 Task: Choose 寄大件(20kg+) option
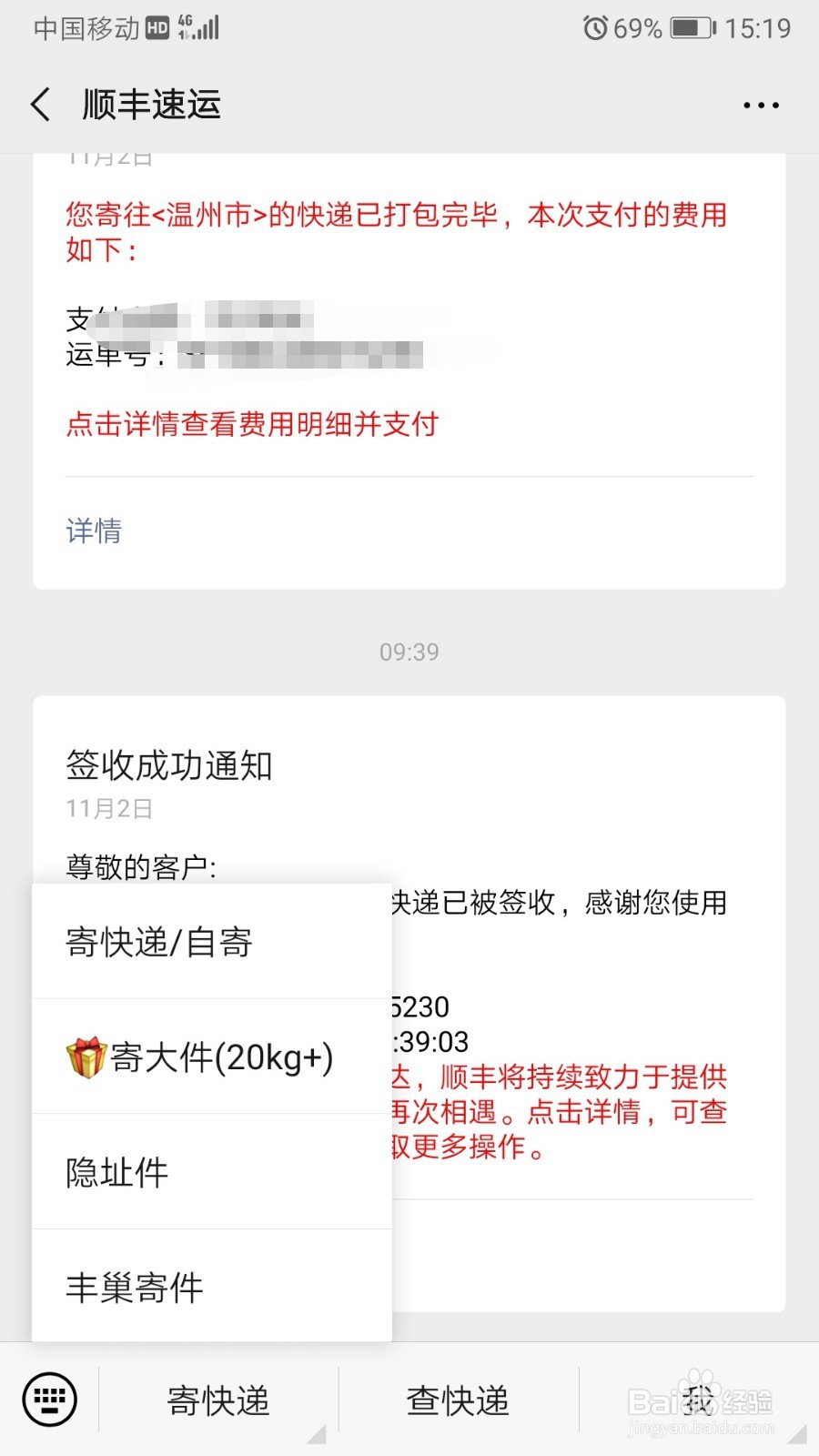pos(212,1057)
